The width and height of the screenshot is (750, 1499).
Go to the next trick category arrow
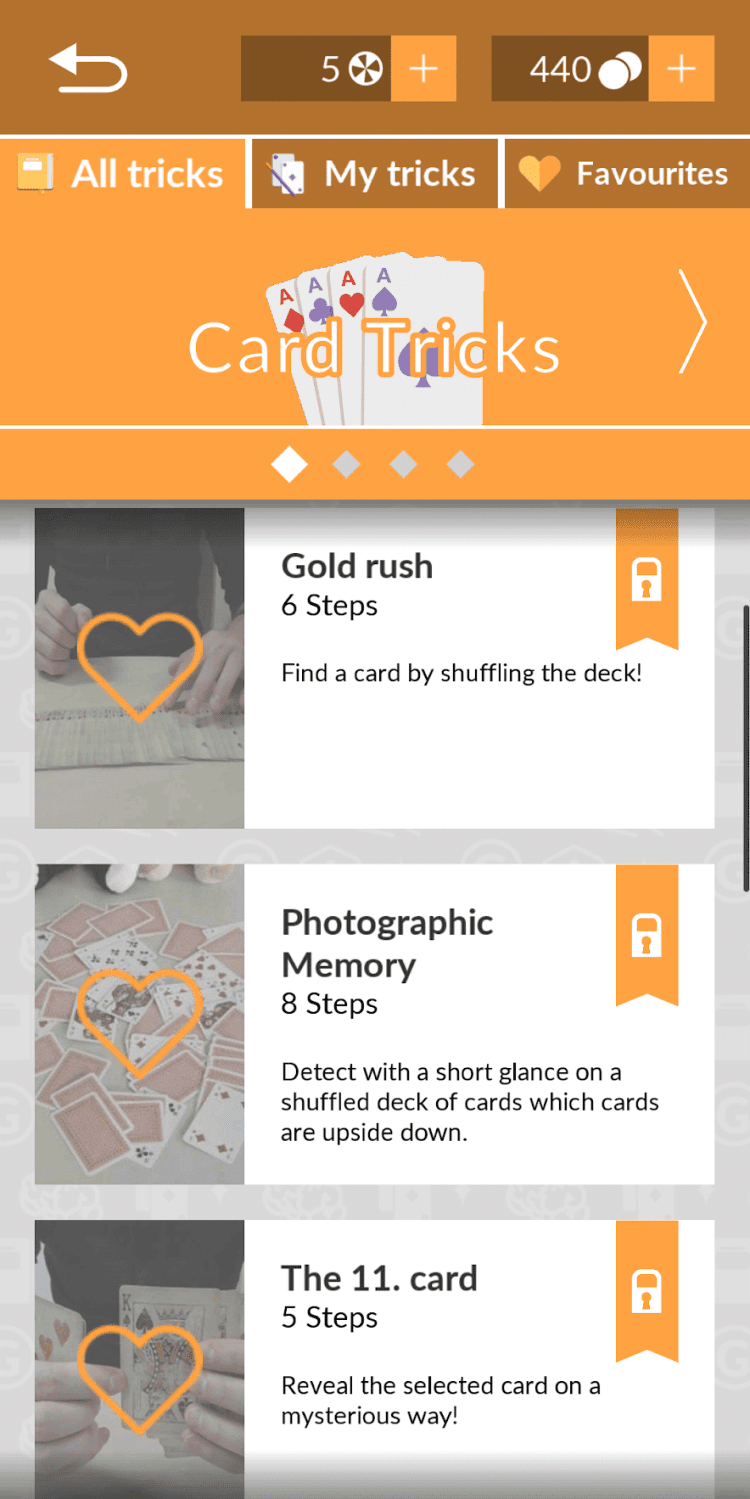(x=692, y=322)
